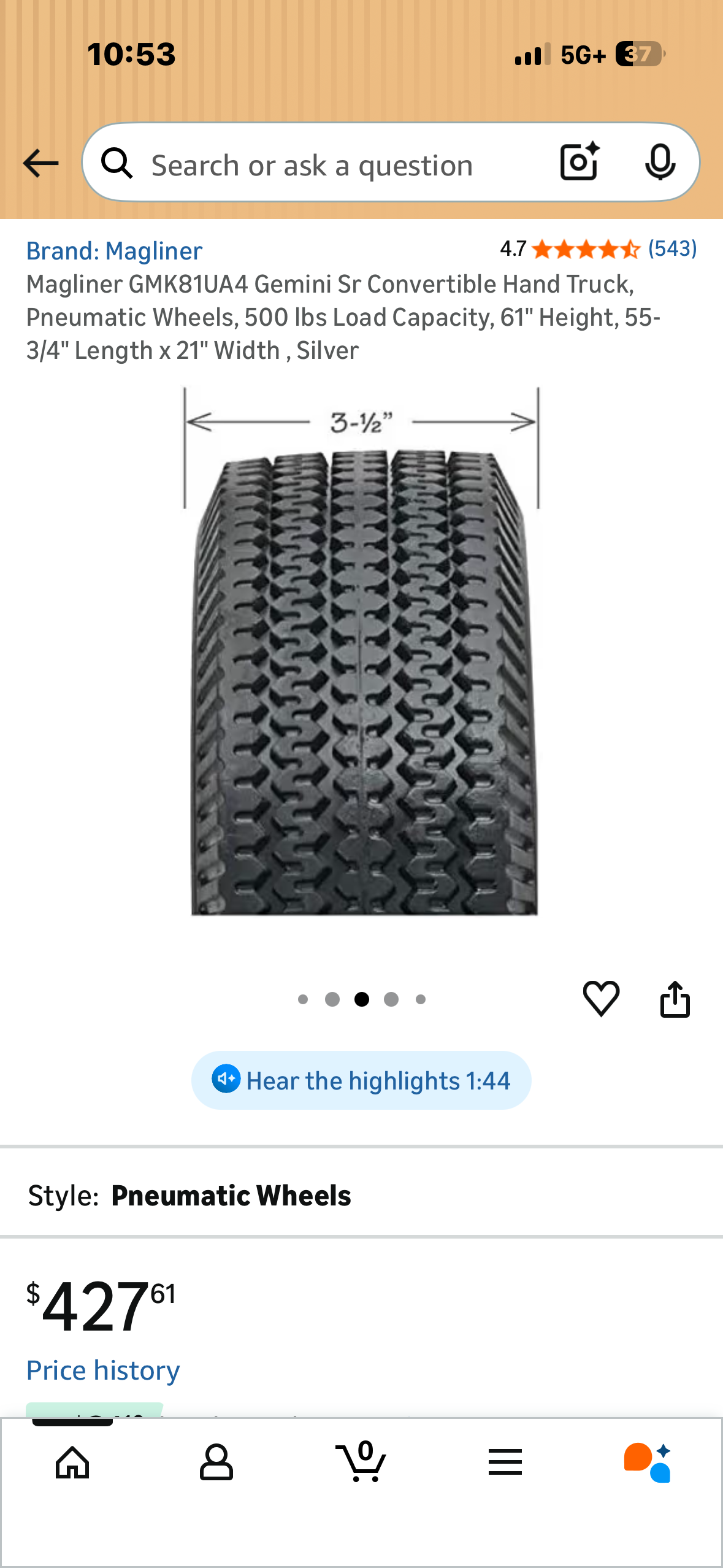Viewport: 723px width, 1568px height.
Task: View the 543 customer reviews
Action: [672, 249]
